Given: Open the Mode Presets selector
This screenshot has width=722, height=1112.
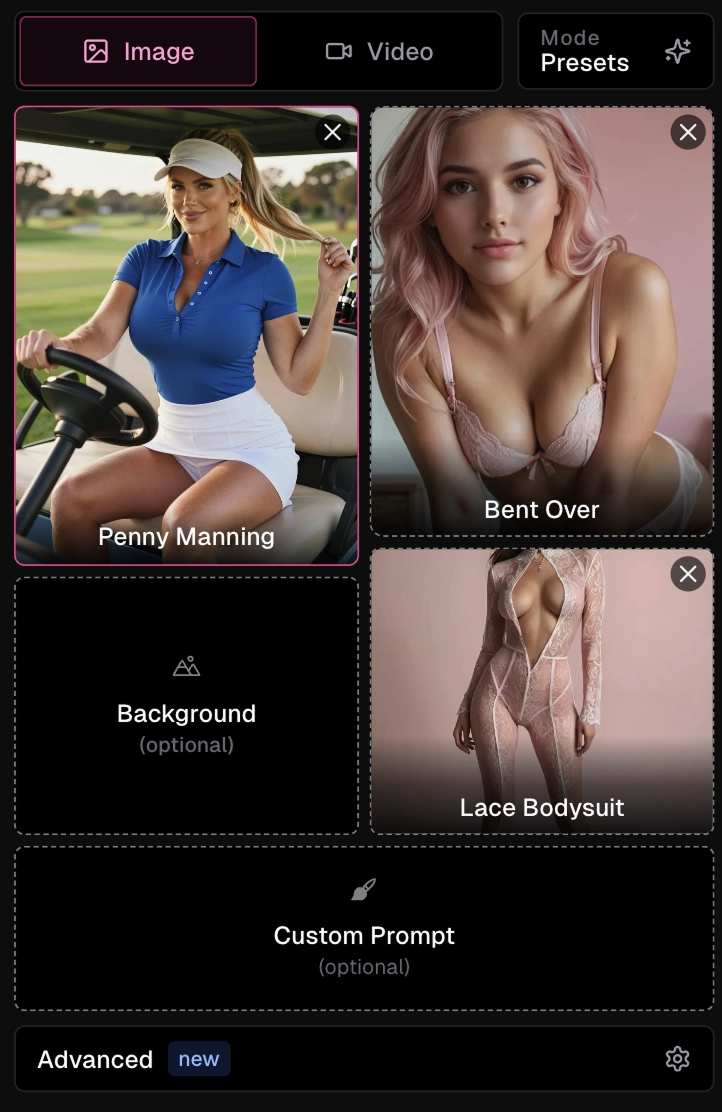Looking at the screenshot, I should (616, 51).
